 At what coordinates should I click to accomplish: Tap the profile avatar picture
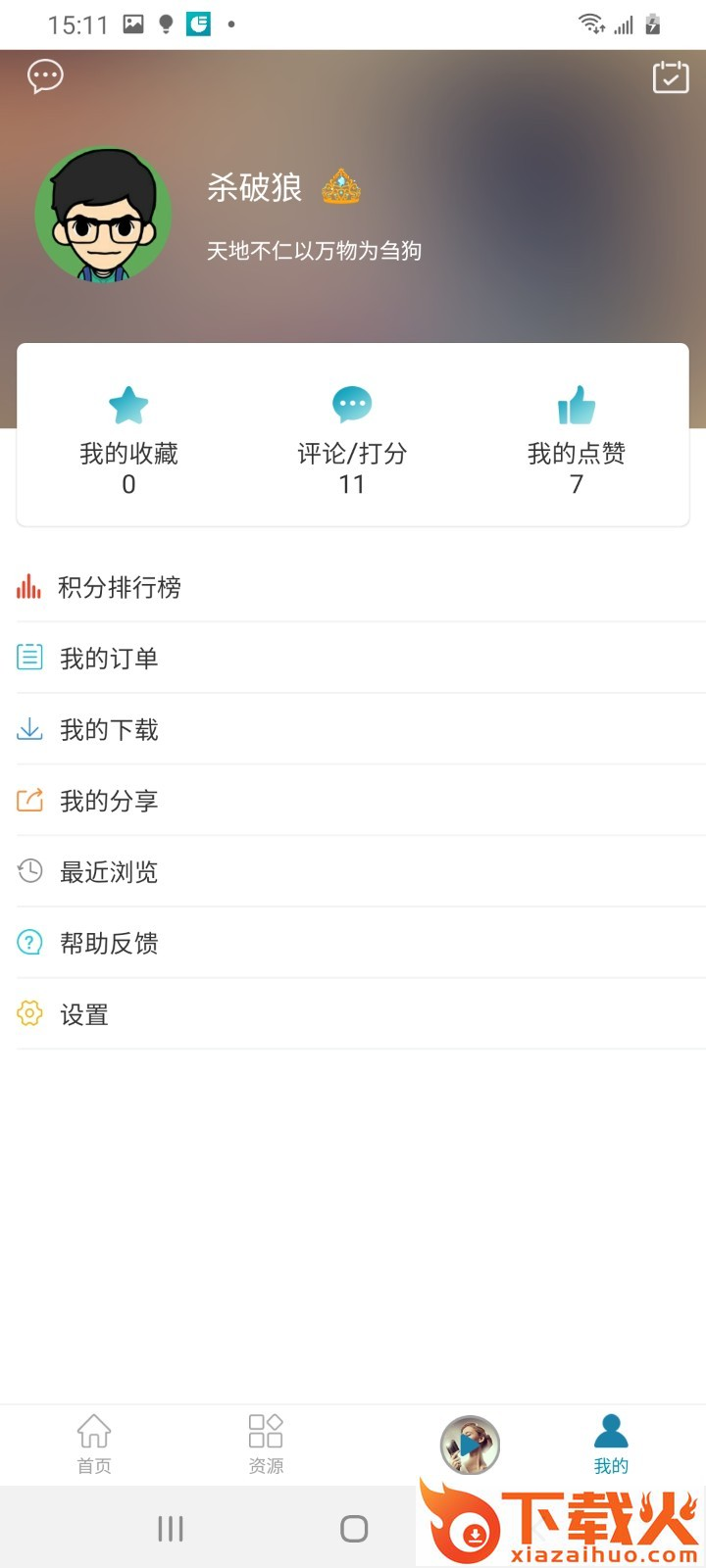[104, 216]
